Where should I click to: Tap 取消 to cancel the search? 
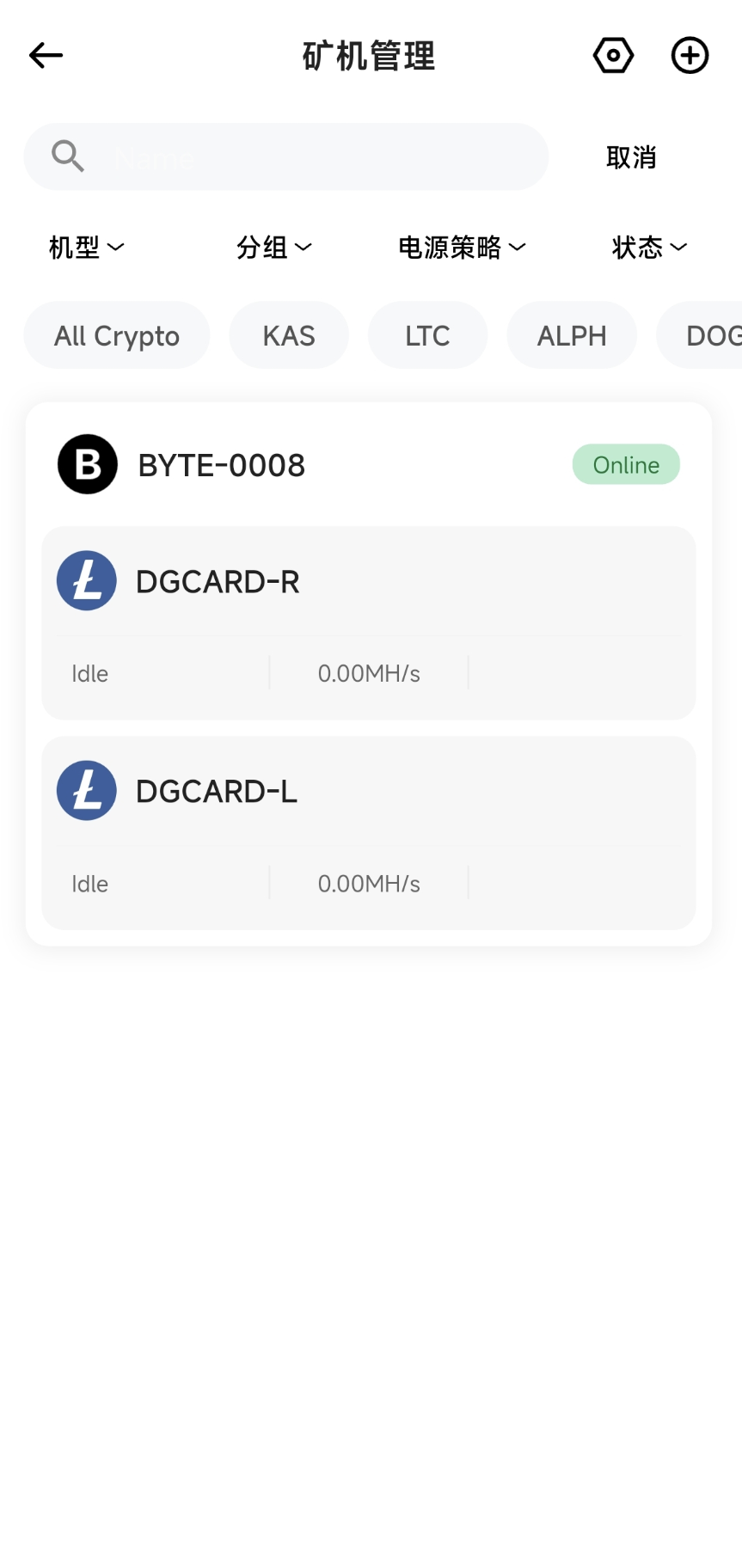pyautogui.click(x=630, y=156)
